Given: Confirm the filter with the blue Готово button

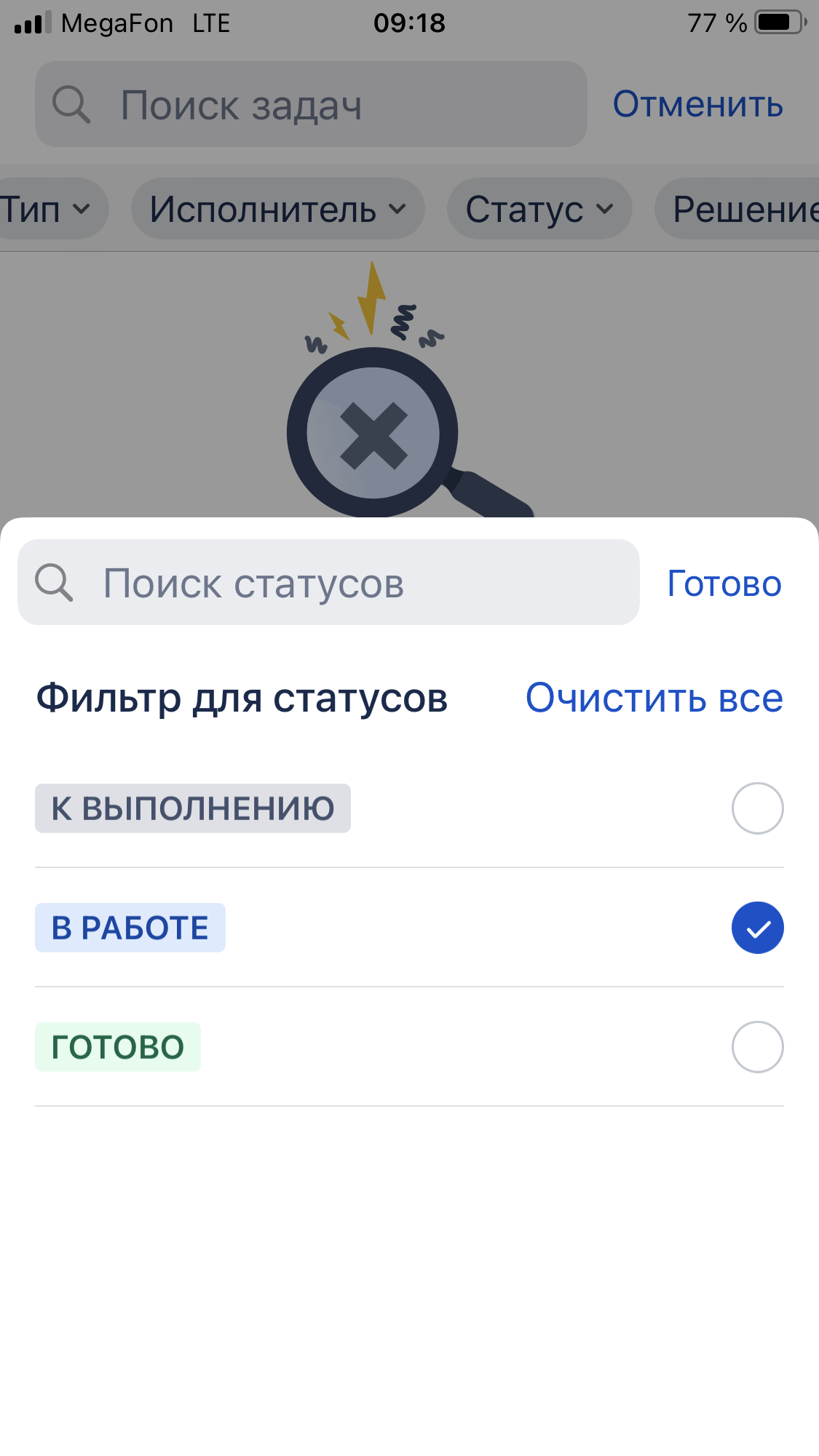Looking at the screenshot, I should coord(724,584).
